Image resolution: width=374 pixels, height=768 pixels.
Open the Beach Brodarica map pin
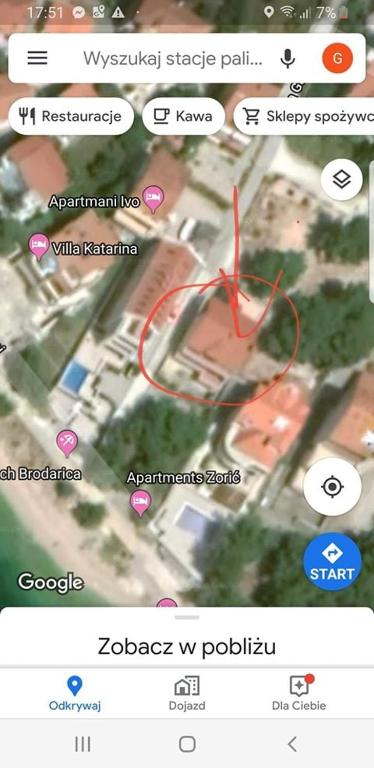(x=67, y=443)
